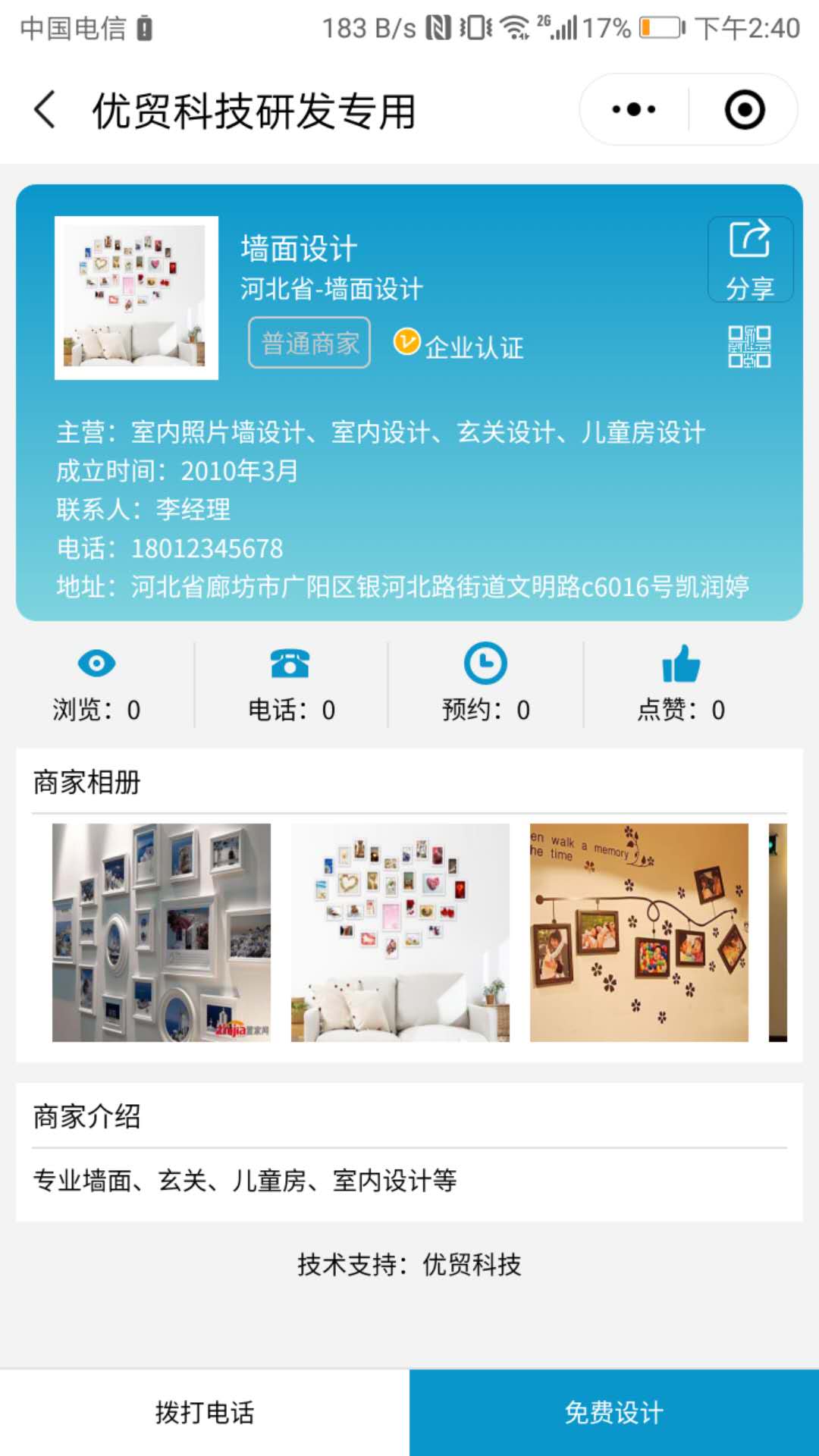Open the merchant cover photo
The image size is (819, 1456).
pos(136,297)
